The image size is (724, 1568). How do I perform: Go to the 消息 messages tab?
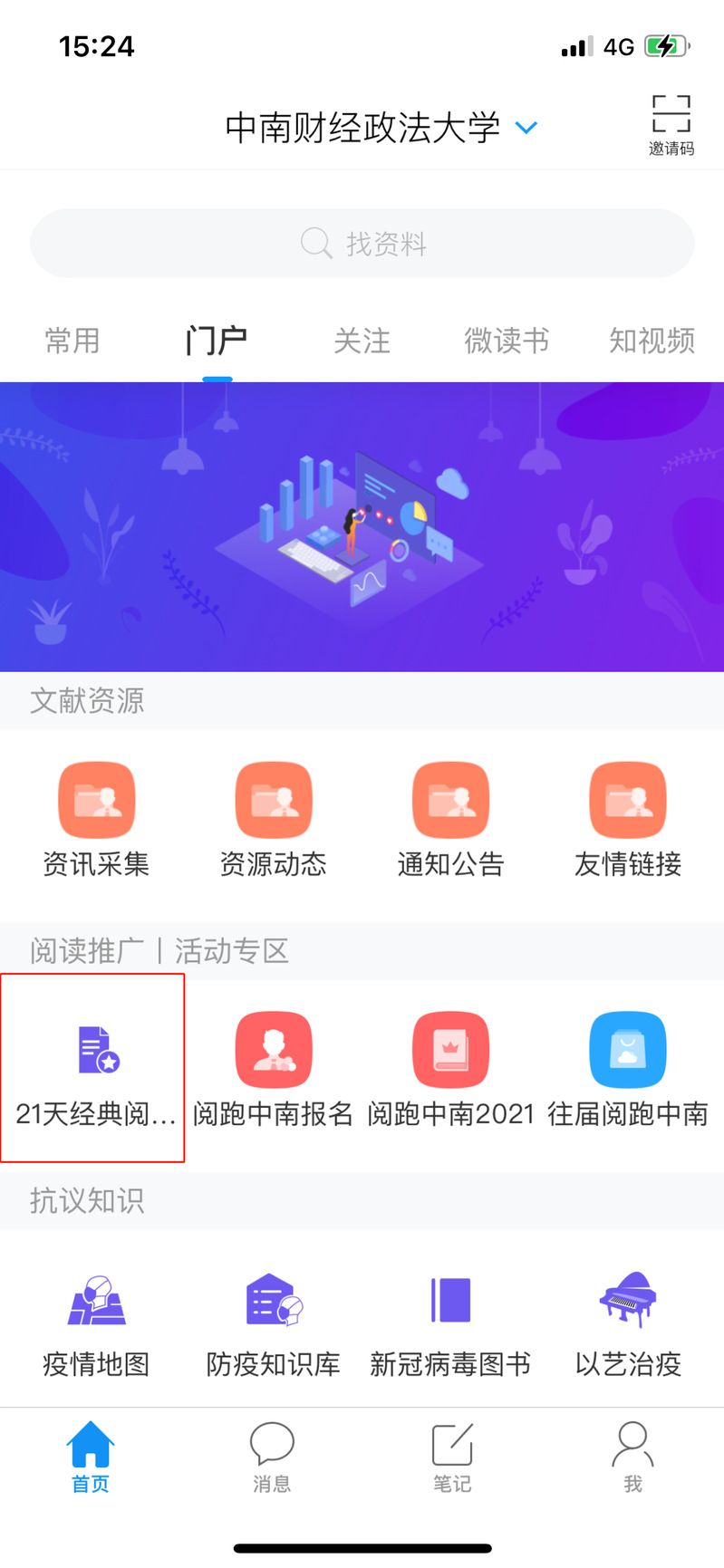[272, 1457]
